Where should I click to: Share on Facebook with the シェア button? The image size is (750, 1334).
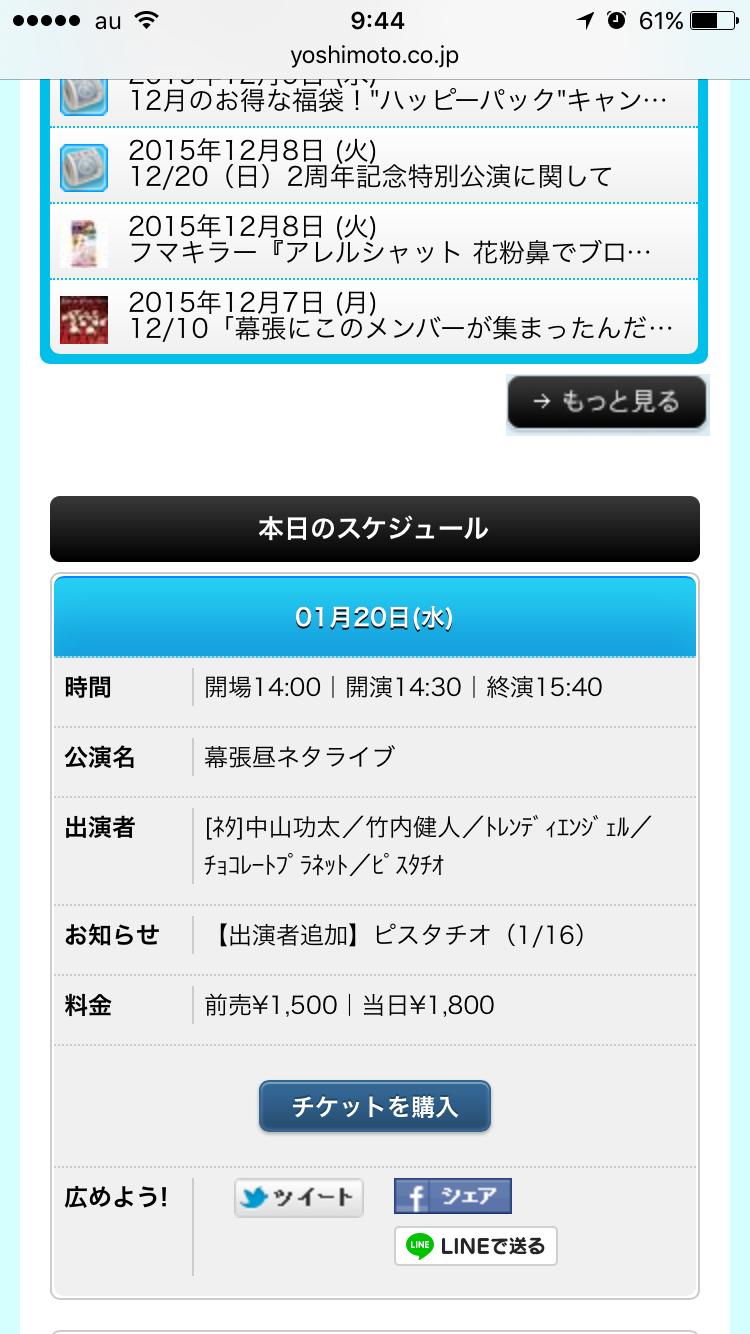453,1196
